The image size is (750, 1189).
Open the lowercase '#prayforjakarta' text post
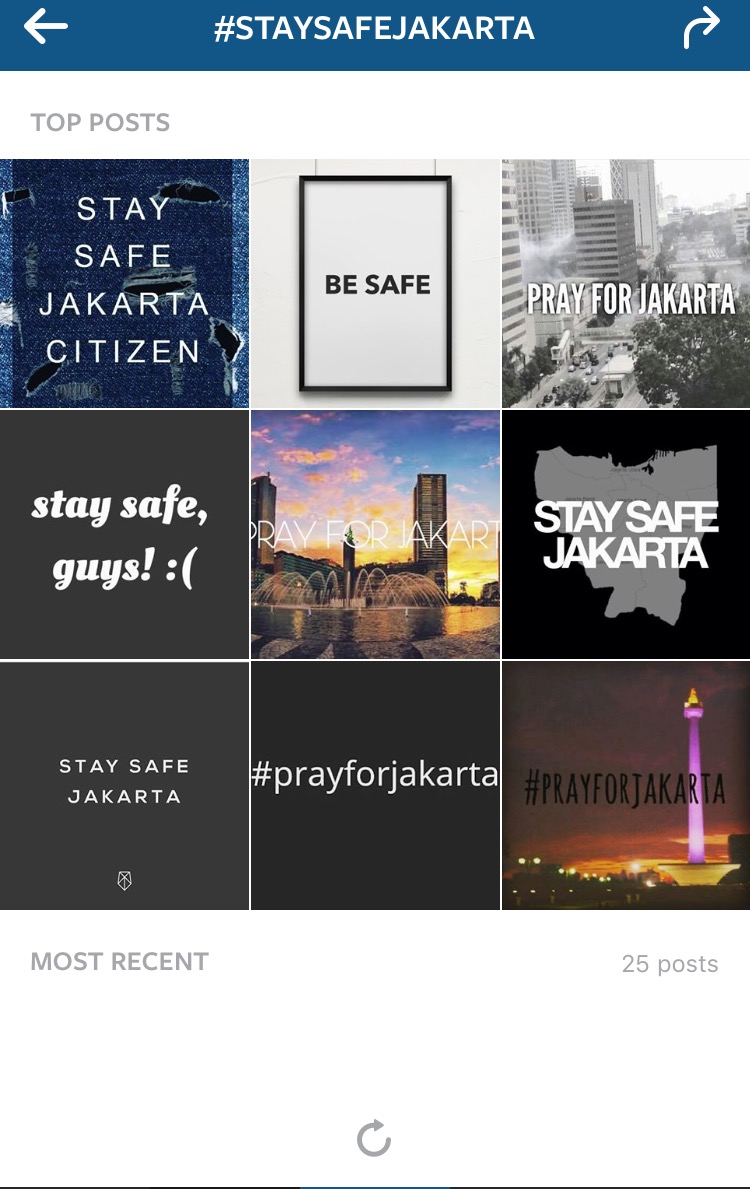[375, 786]
